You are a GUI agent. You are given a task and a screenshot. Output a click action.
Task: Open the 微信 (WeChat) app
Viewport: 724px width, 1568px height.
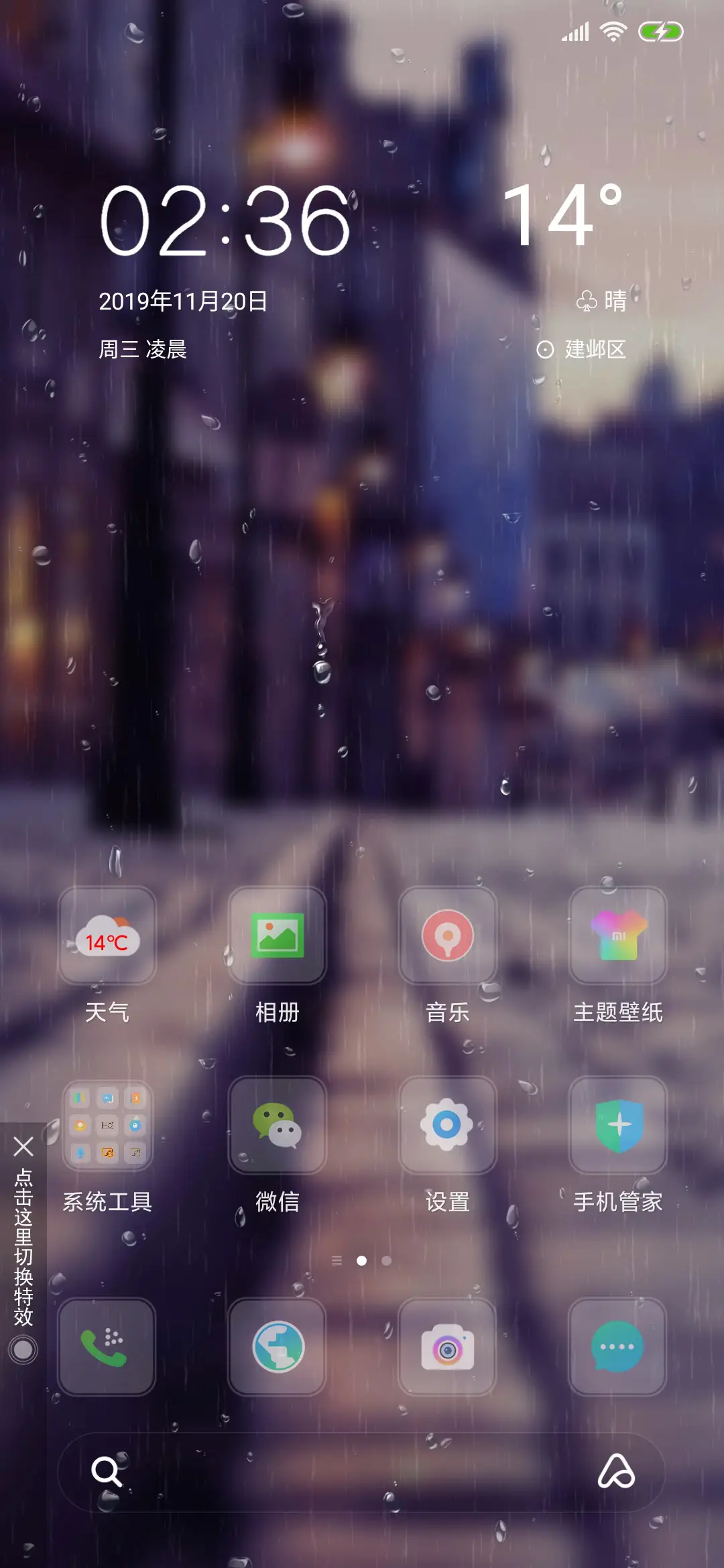[x=277, y=1126]
